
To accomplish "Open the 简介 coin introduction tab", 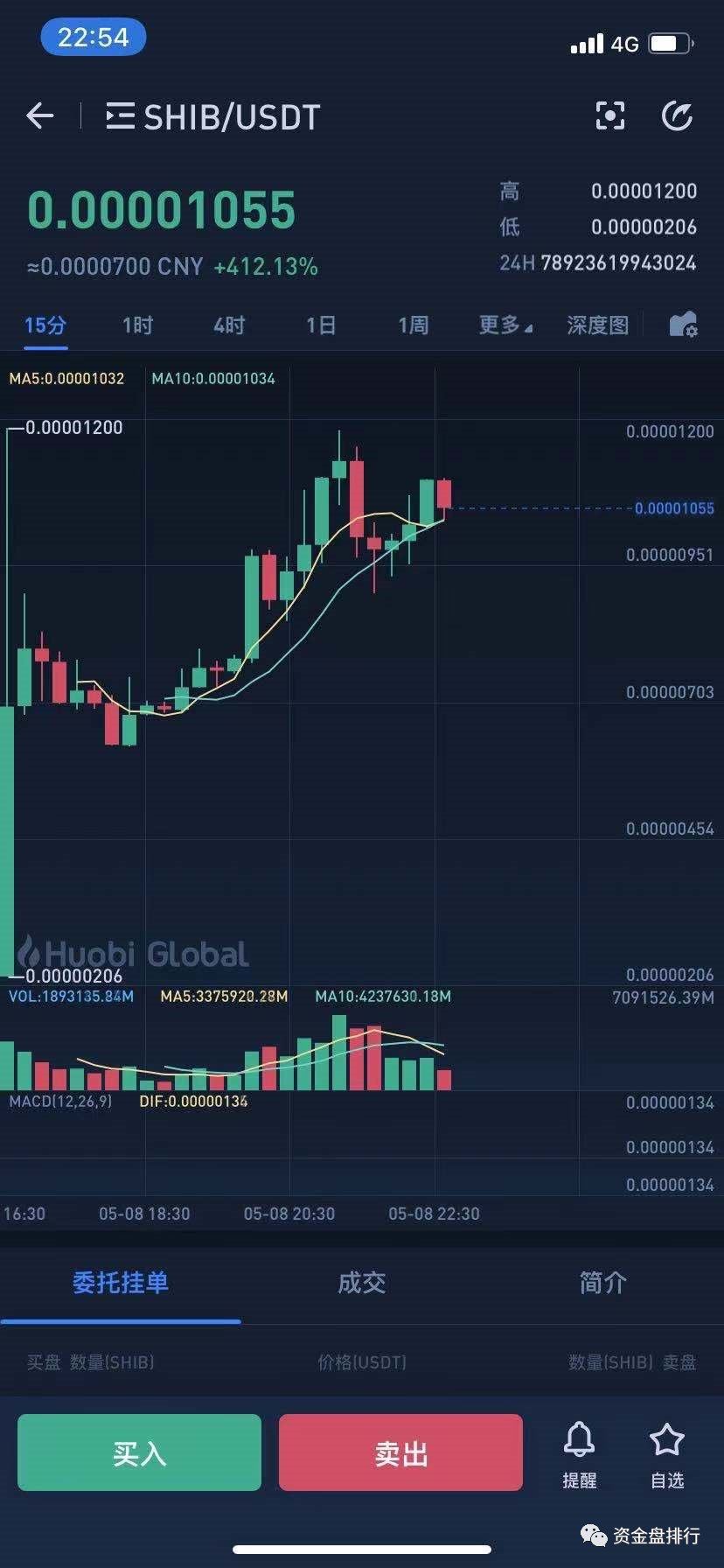I will coord(603,1283).
